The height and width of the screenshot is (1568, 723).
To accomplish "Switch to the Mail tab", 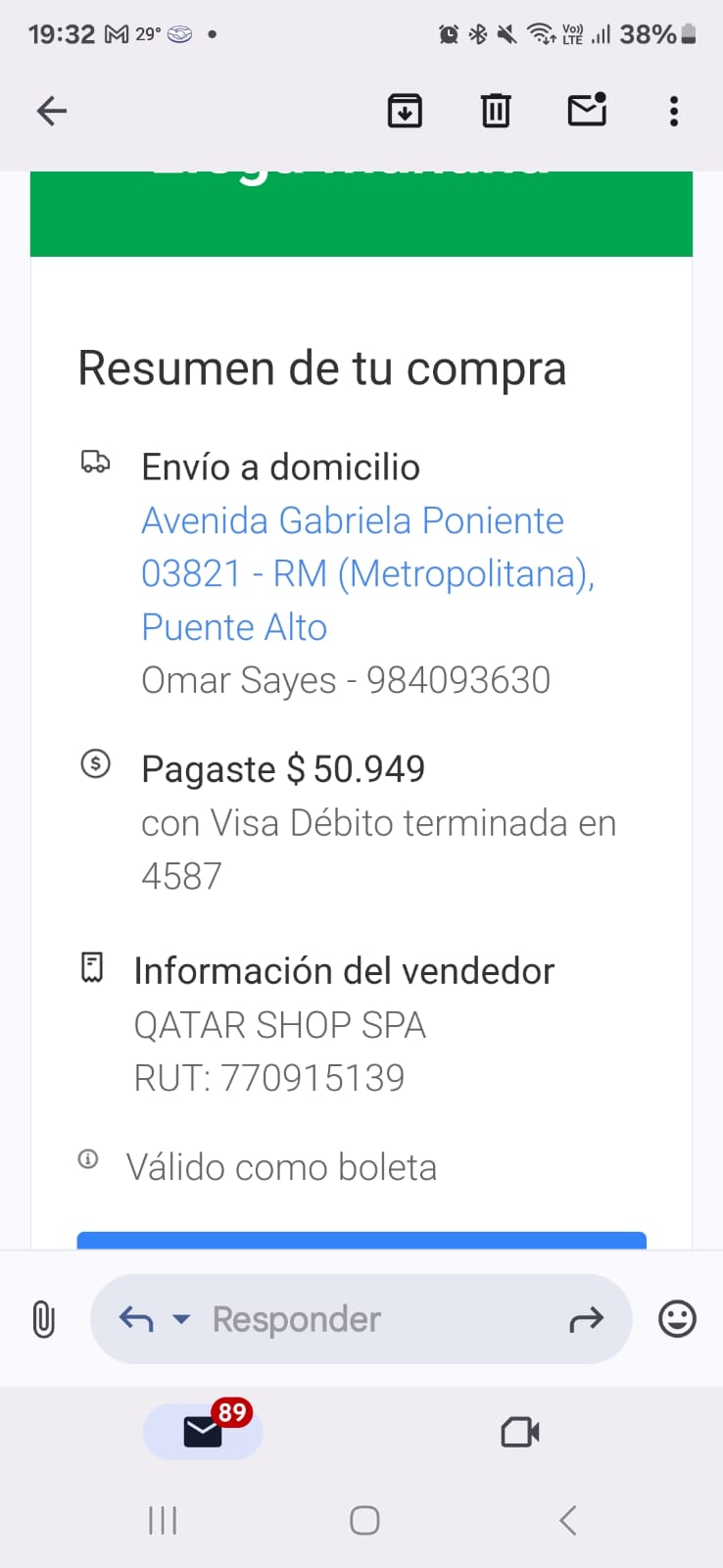I will 203,1432.
